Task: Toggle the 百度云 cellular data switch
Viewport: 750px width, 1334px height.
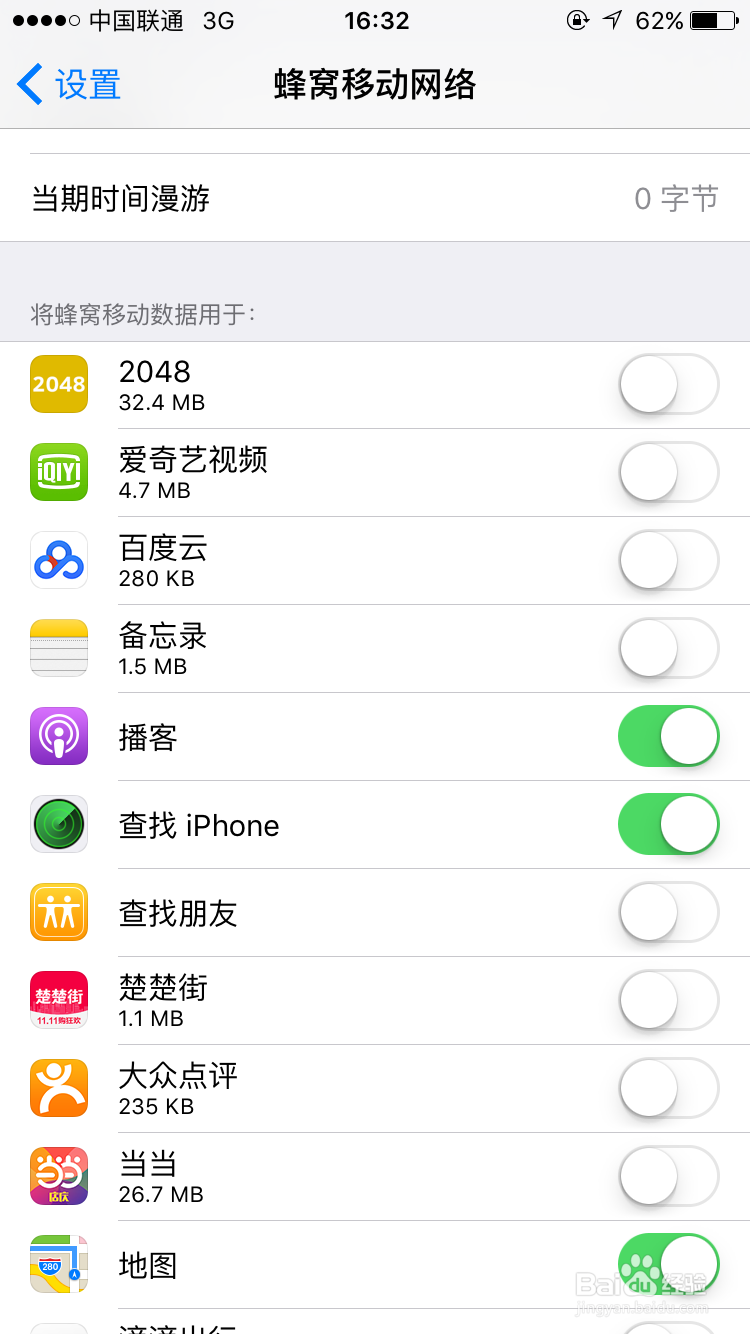Action: click(668, 561)
